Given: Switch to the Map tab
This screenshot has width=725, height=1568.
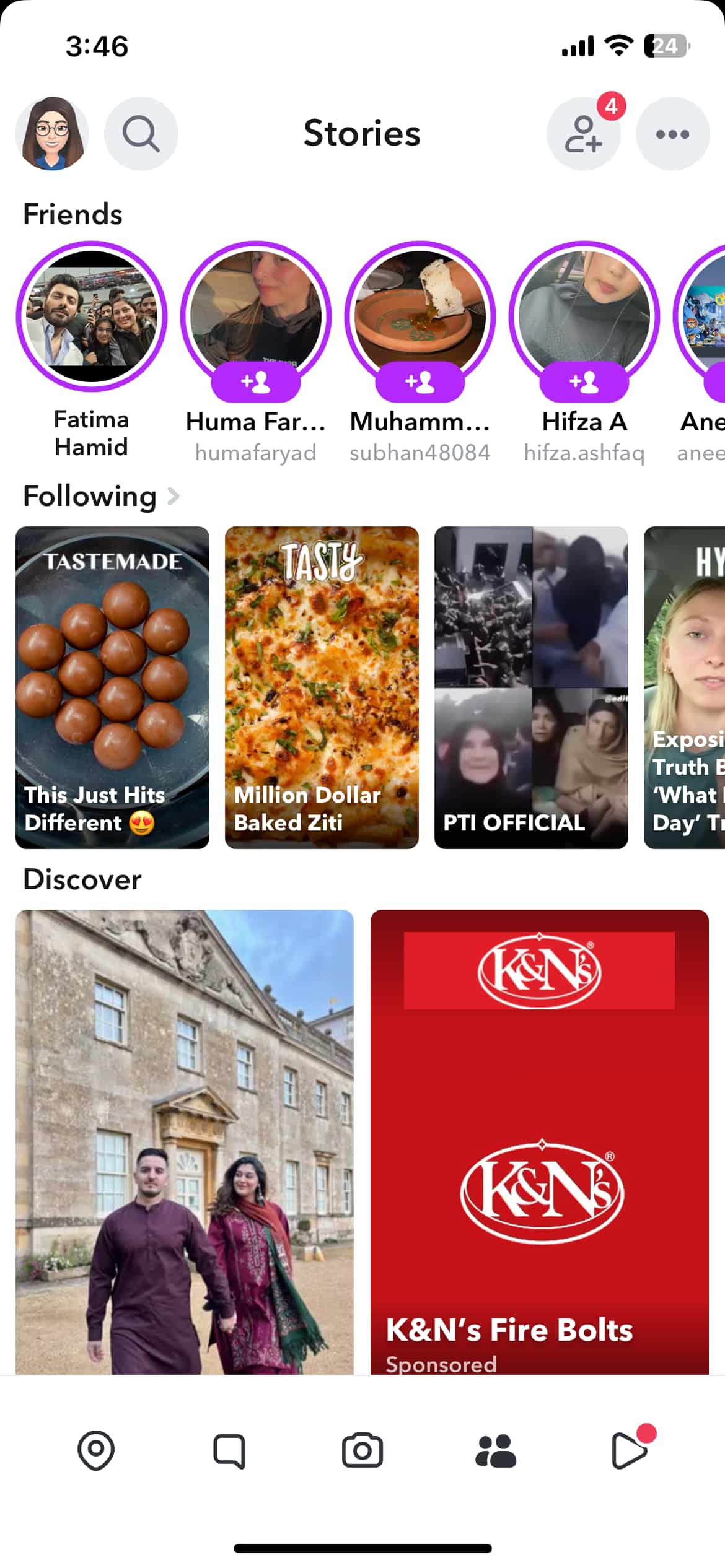Looking at the screenshot, I should point(96,1450).
